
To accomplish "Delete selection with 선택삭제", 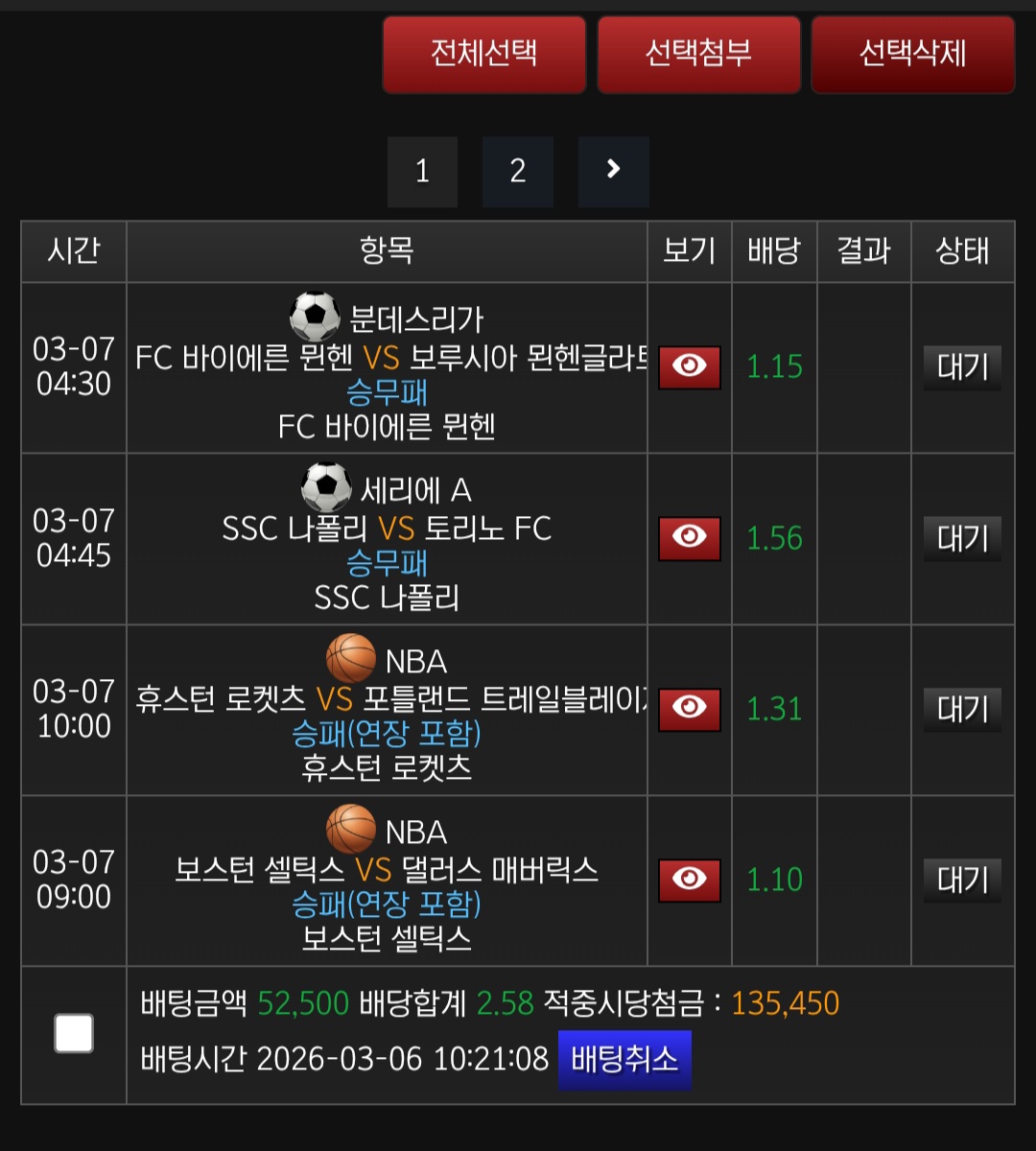I will [x=912, y=54].
